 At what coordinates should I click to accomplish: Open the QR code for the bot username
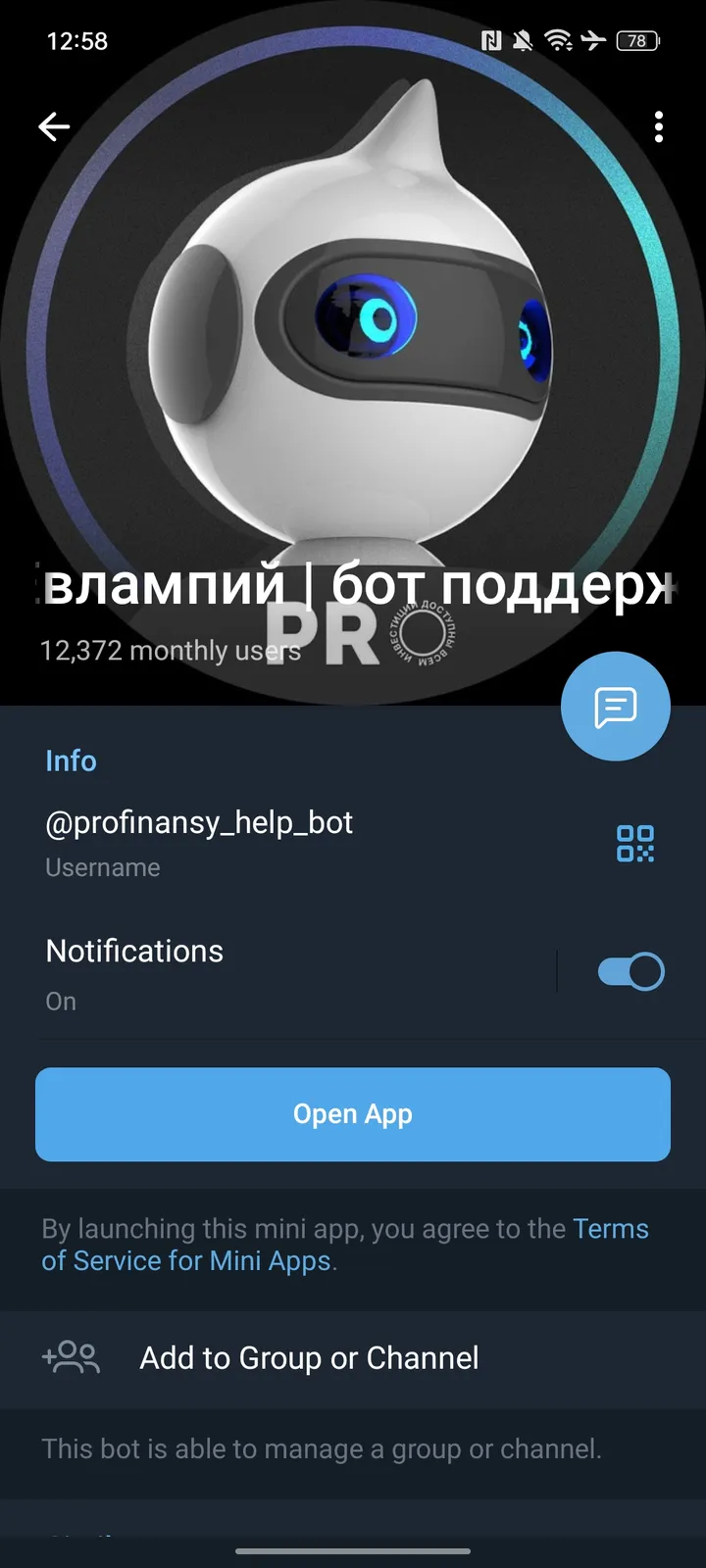pos(636,843)
